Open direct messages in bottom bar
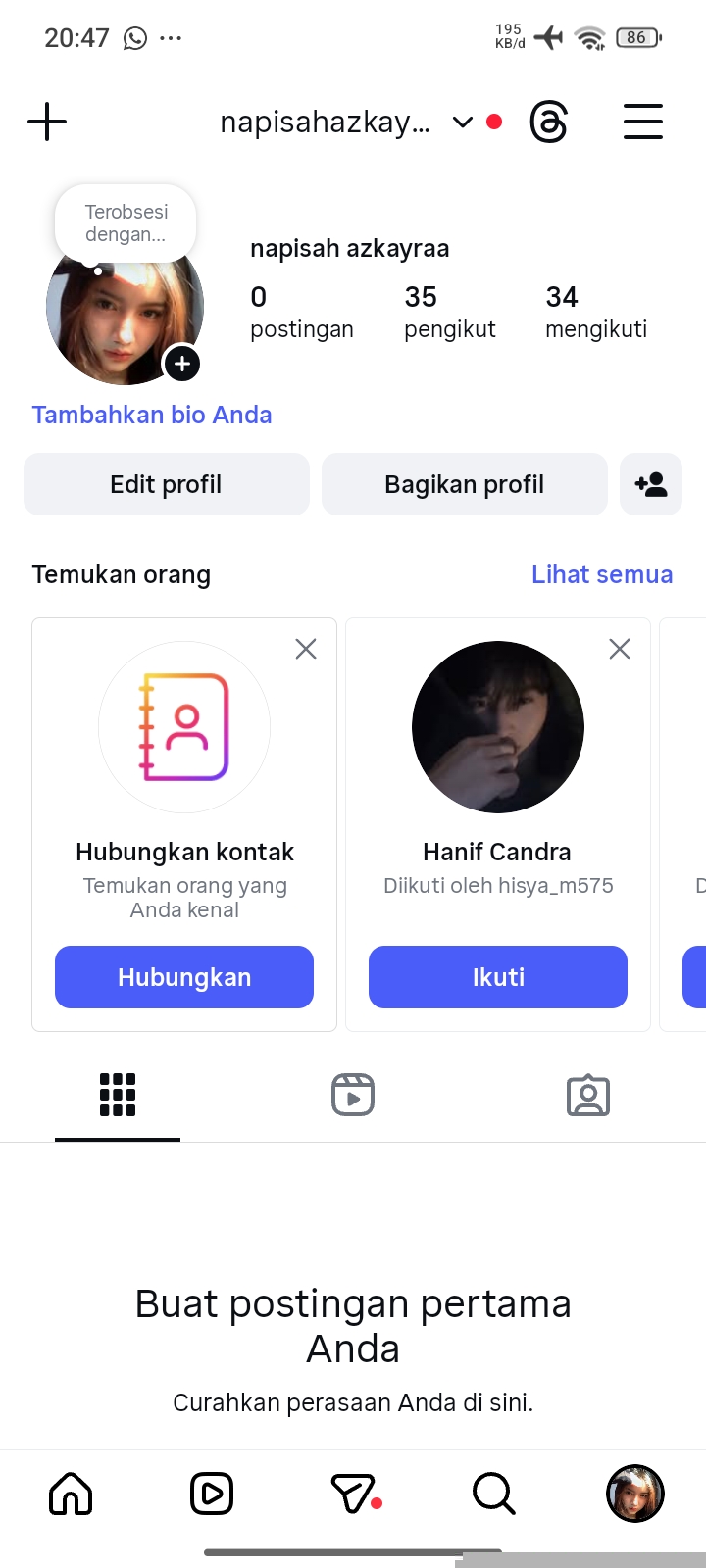The width and height of the screenshot is (706, 1568). click(355, 1494)
